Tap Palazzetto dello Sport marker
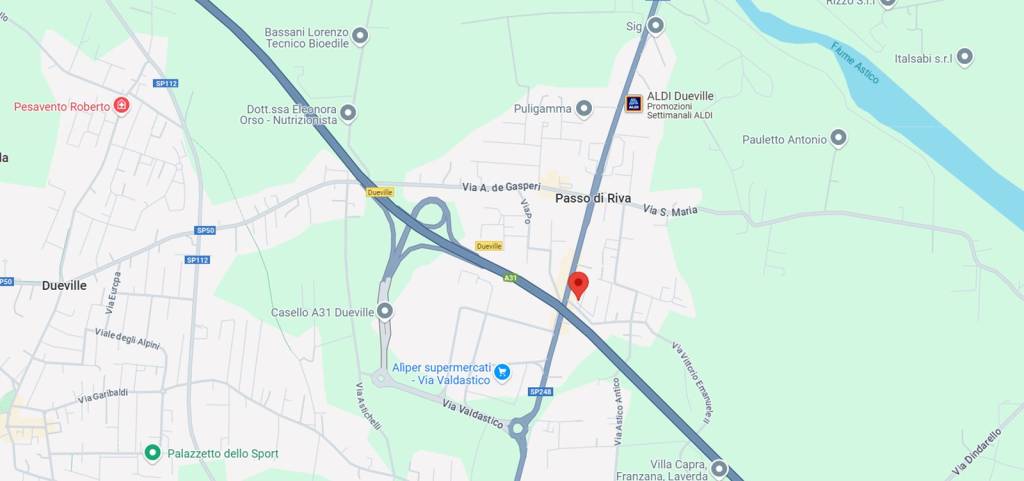Image resolution: width=1024 pixels, height=481 pixels. pos(152,453)
